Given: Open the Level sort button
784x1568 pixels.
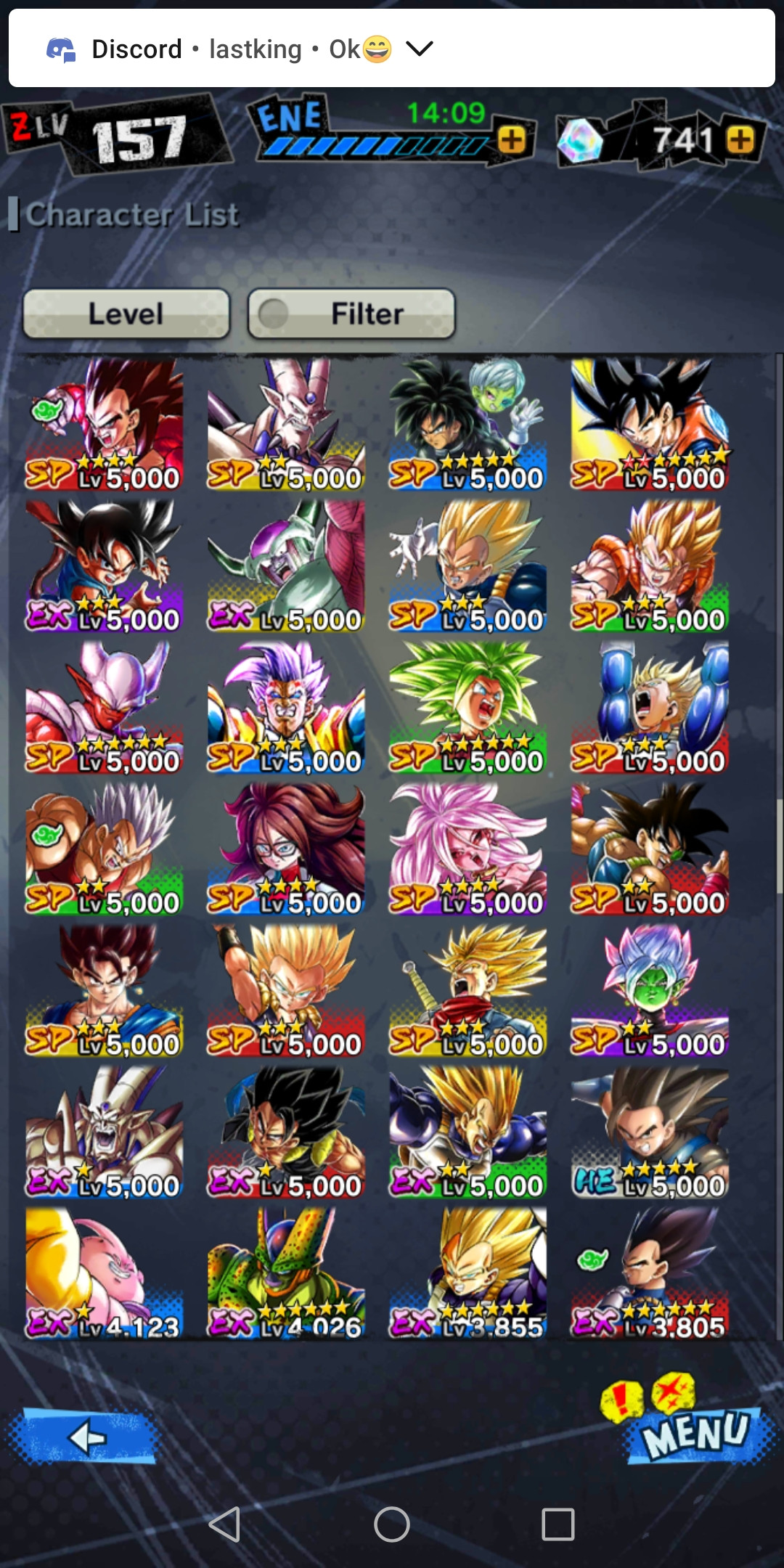Looking at the screenshot, I should click(x=126, y=314).
